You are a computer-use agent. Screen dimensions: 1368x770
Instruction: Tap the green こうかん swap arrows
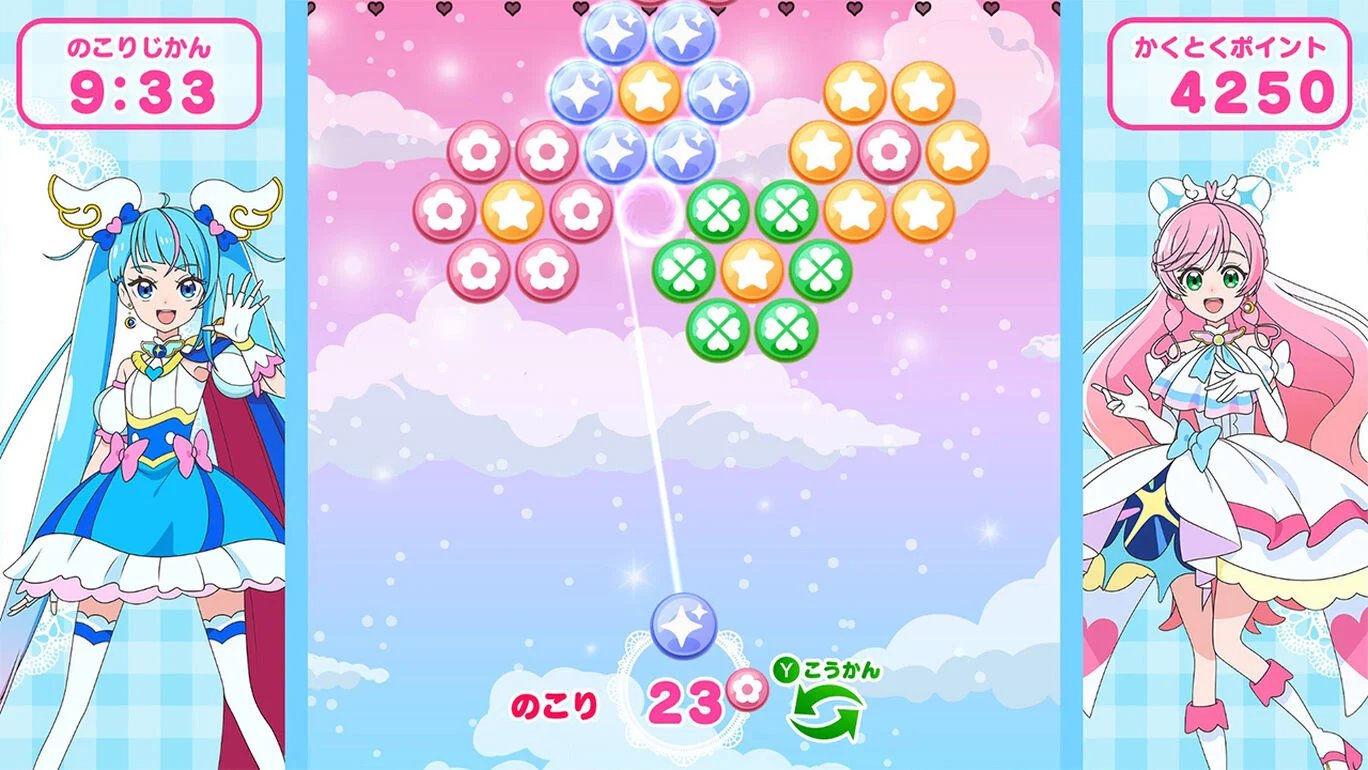point(827,715)
